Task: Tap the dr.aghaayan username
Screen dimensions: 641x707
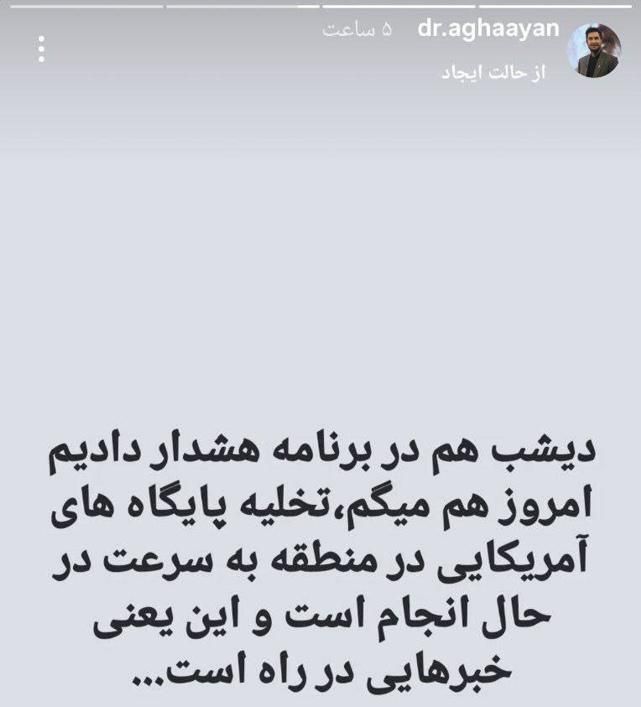Action: click(490, 31)
